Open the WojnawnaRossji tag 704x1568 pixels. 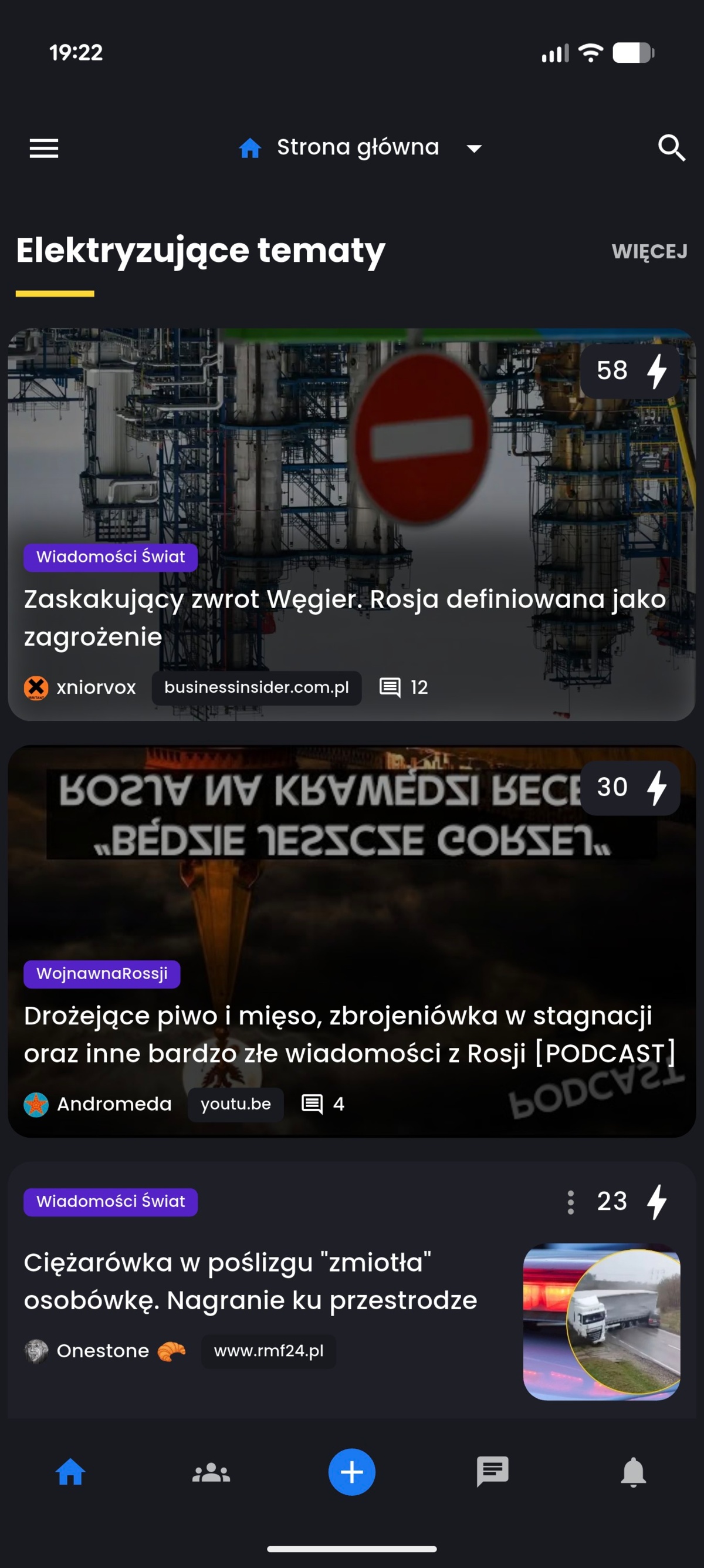click(101, 974)
